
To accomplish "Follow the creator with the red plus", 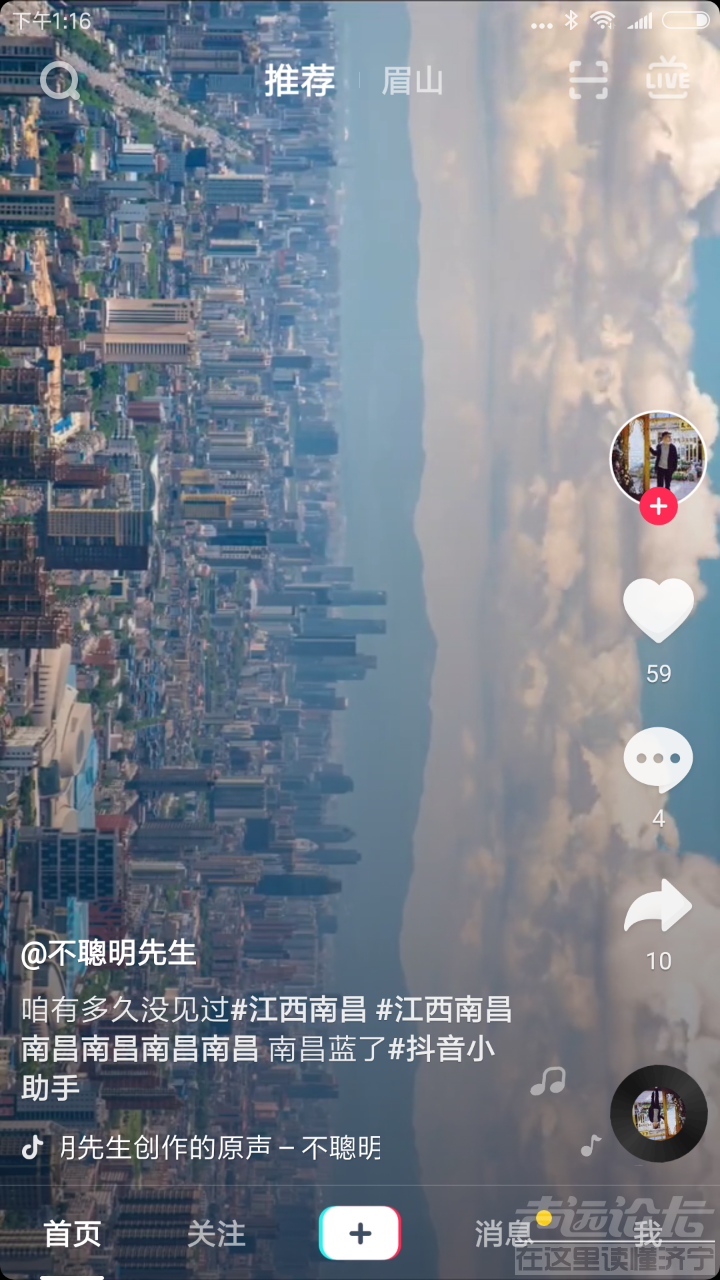I will tap(658, 507).
